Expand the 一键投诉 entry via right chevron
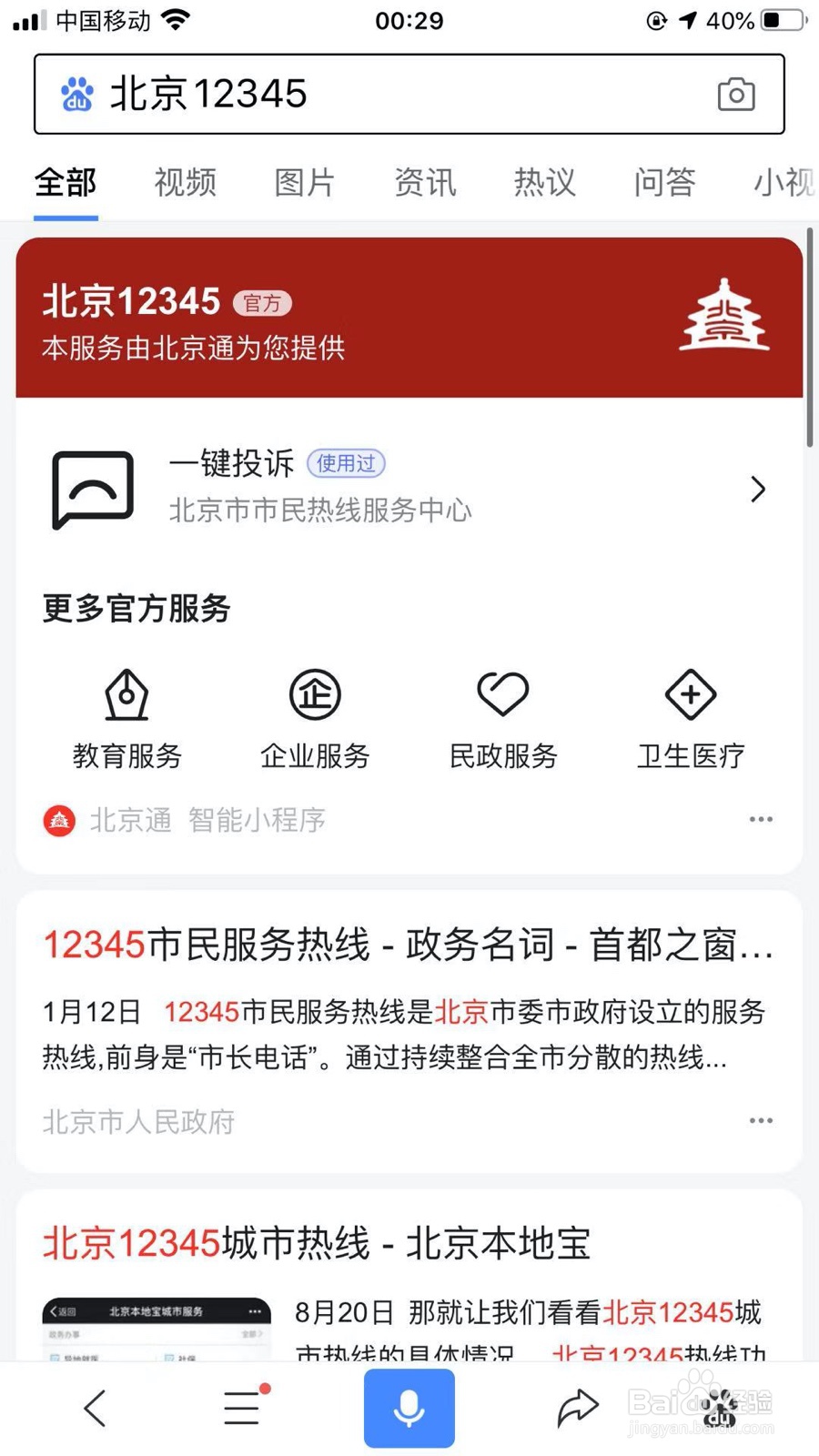The width and height of the screenshot is (819, 1456). coord(758,489)
